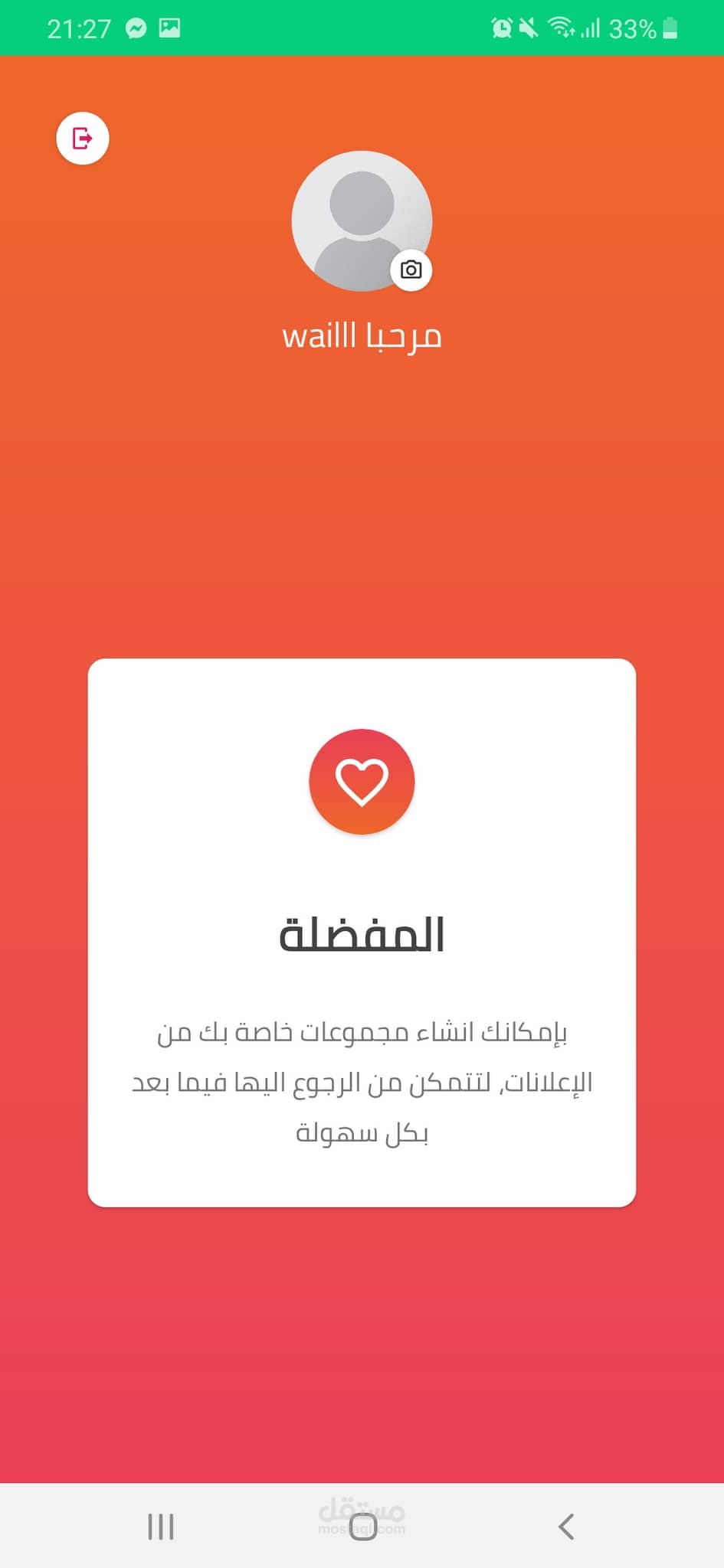Open recent apps from navigation bar
The height and width of the screenshot is (1568, 724).
pos(161,1526)
